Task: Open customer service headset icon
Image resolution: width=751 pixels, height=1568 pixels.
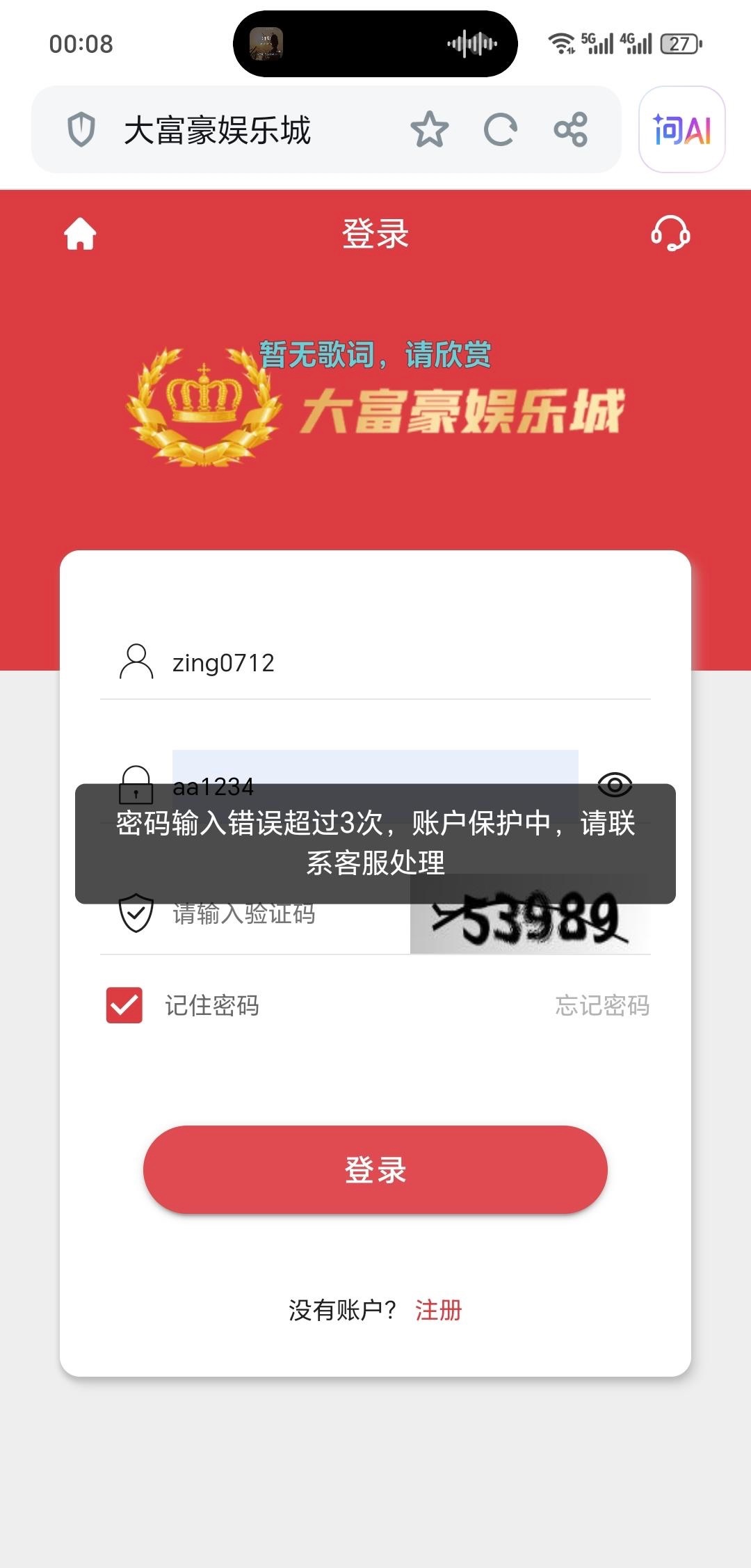Action: 670,234
